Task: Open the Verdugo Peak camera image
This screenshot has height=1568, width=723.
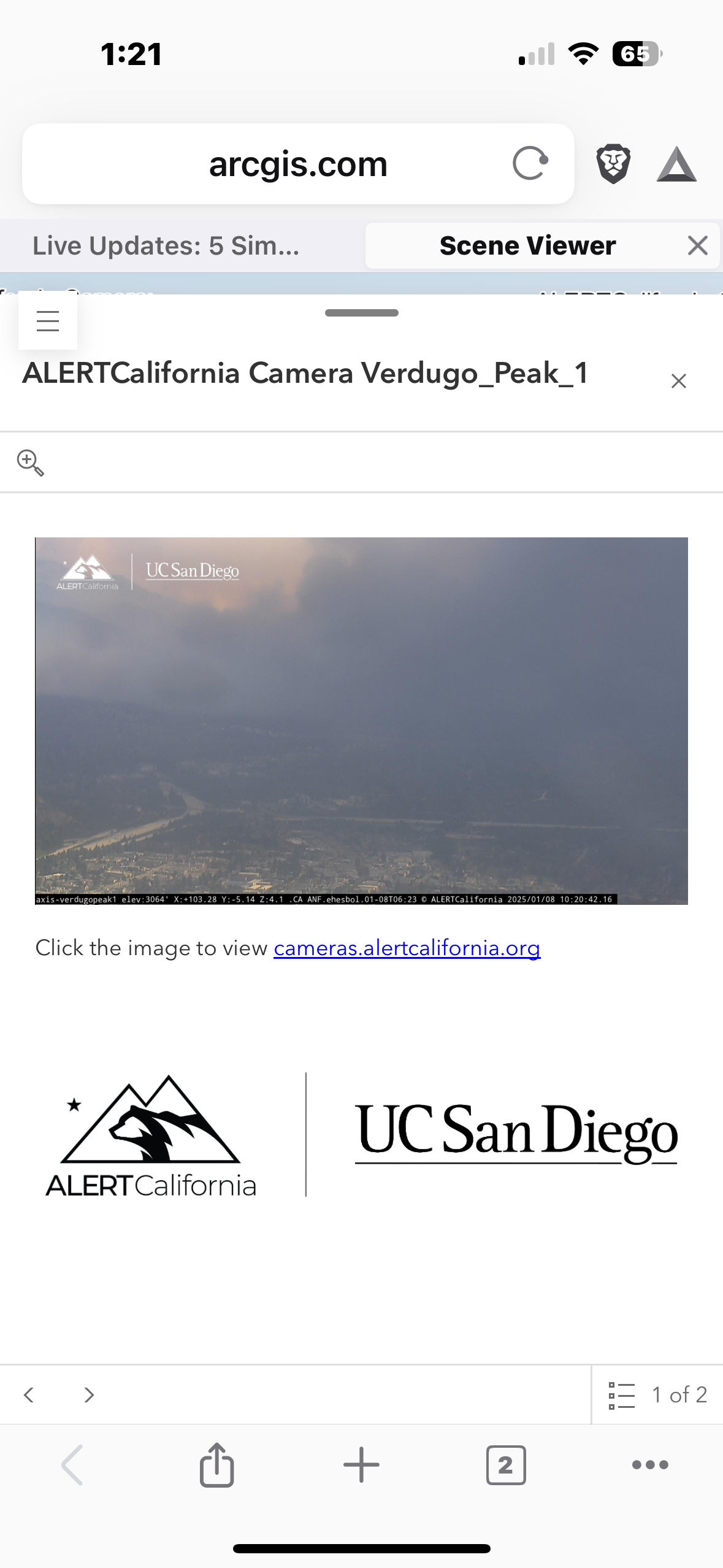Action: [361, 720]
